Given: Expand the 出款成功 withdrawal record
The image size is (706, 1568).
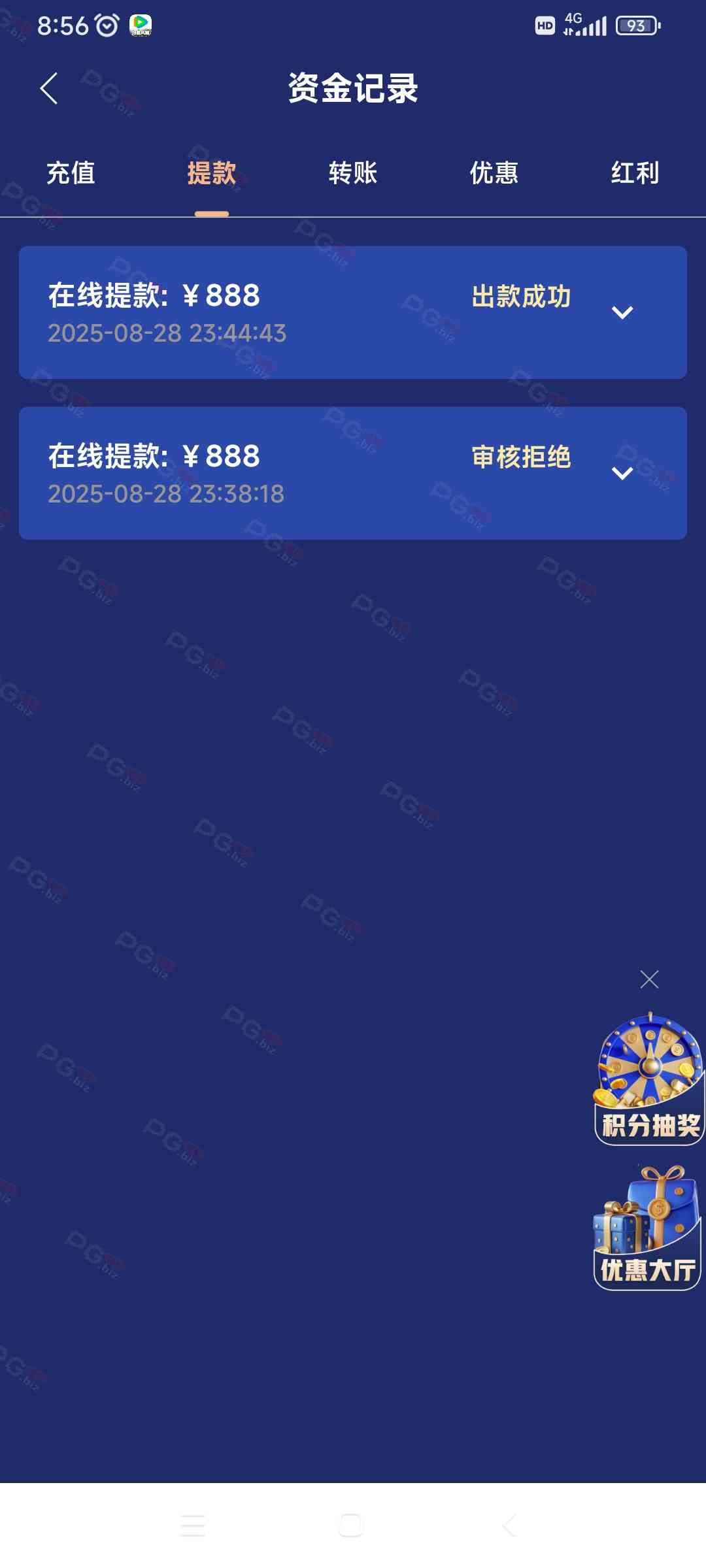Looking at the screenshot, I should [622, 312].
